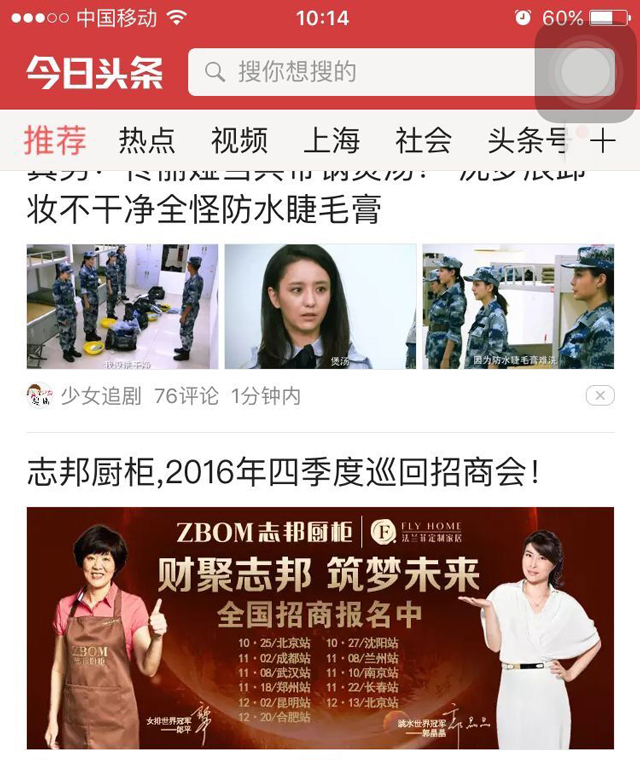
Task: Select the 上海 tab
Action: (x=331, y=141)
